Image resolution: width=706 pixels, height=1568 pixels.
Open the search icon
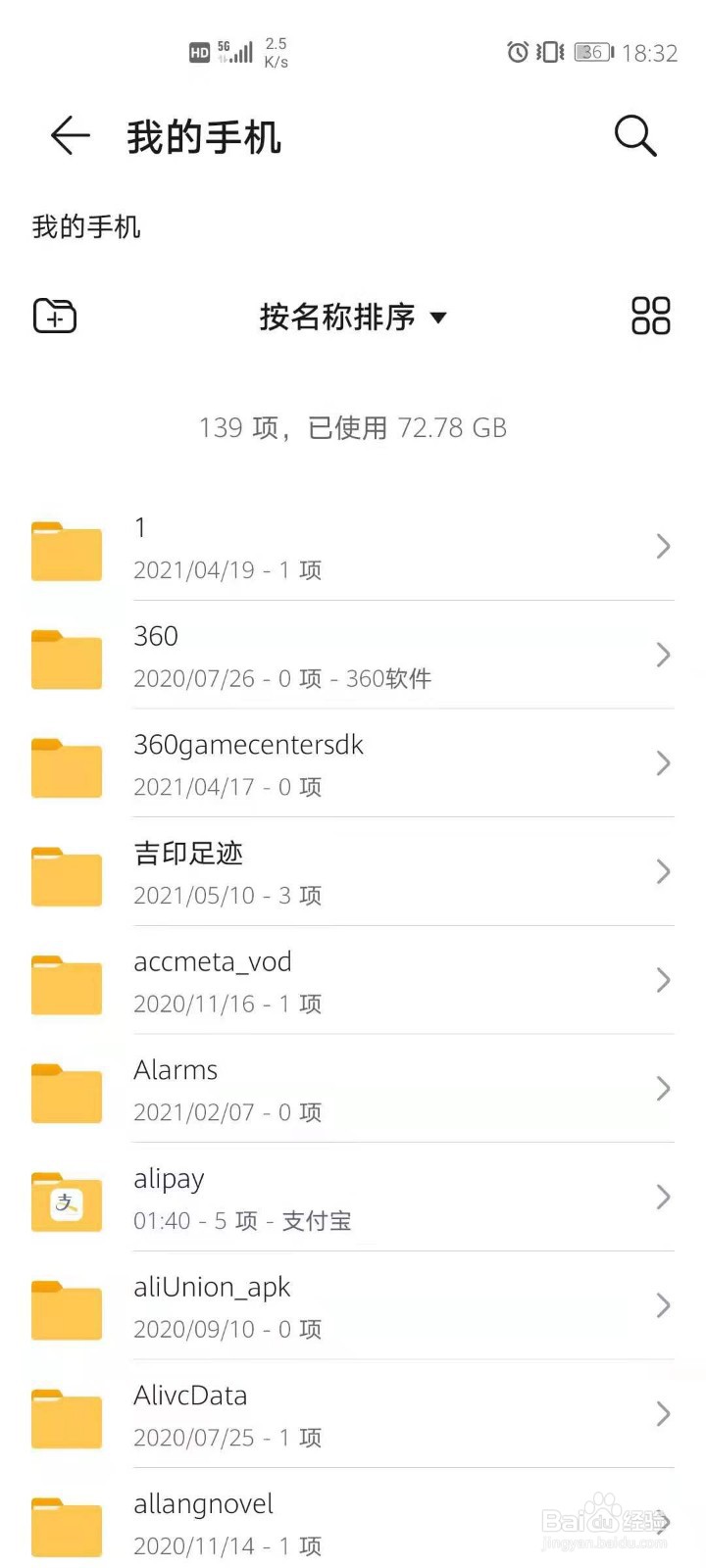coord(635,136)
